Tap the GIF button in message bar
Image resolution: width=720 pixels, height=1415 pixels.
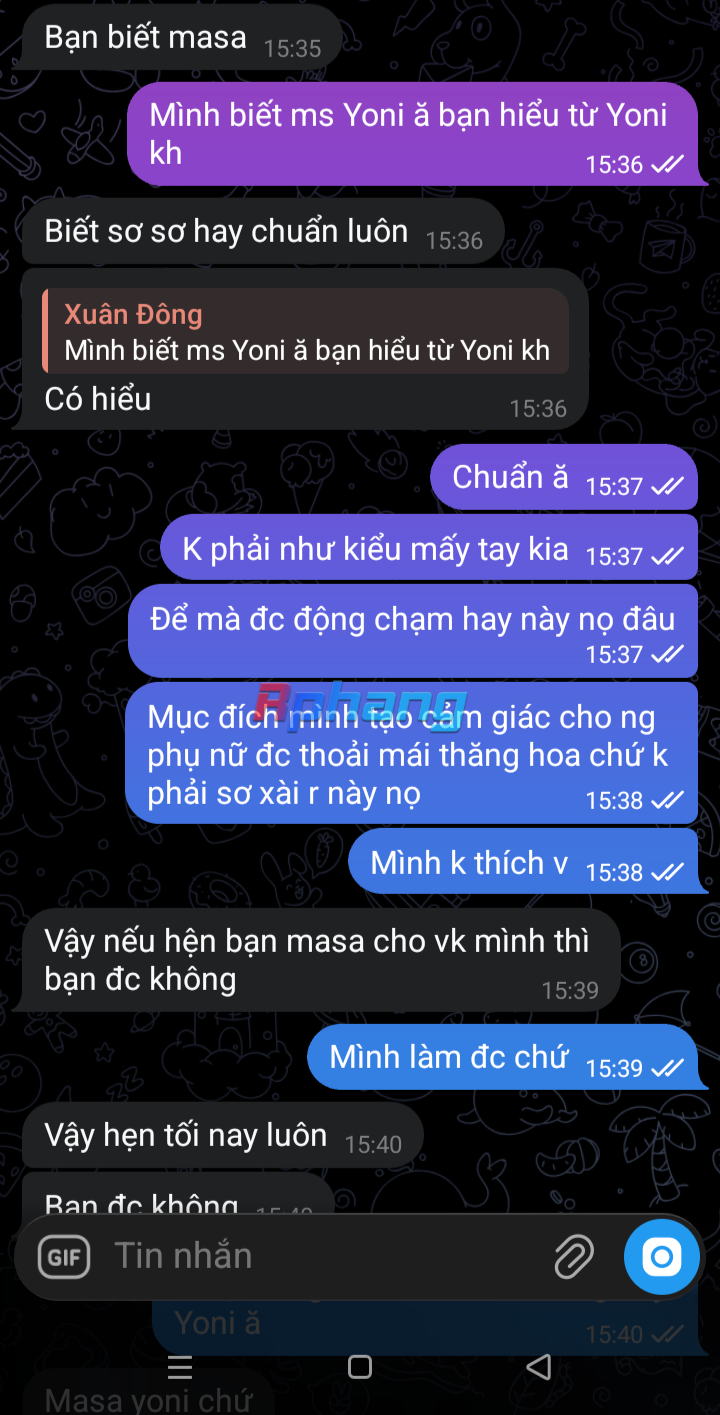click(x=64, y=1257)
